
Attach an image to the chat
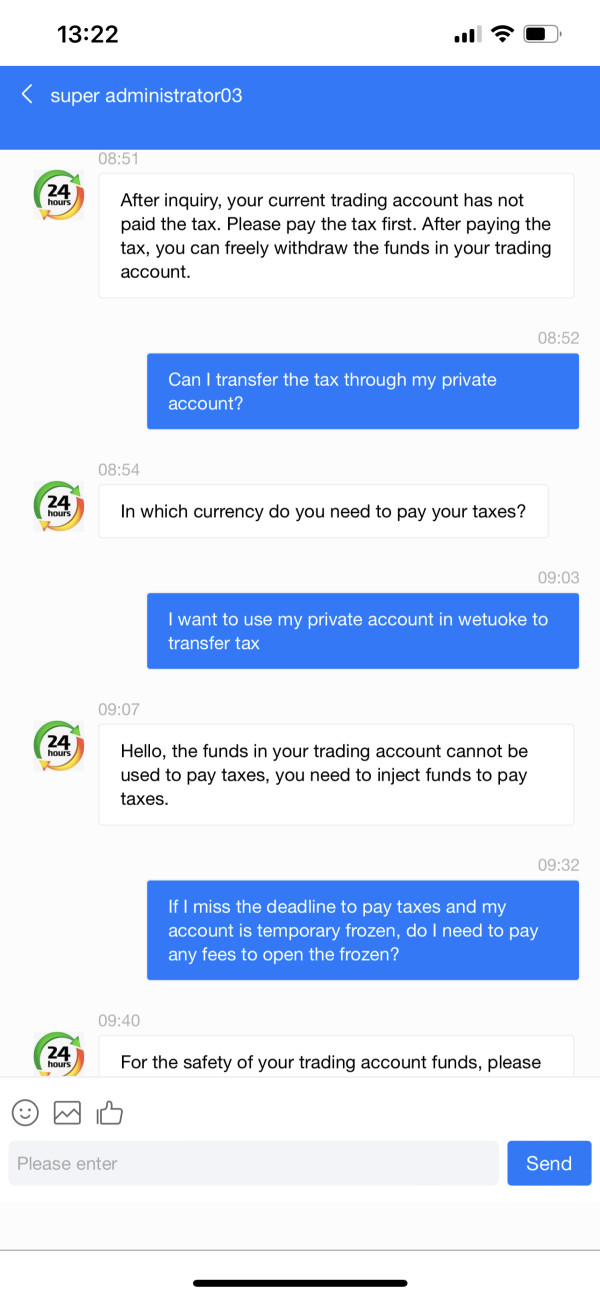coord(67,1112)
